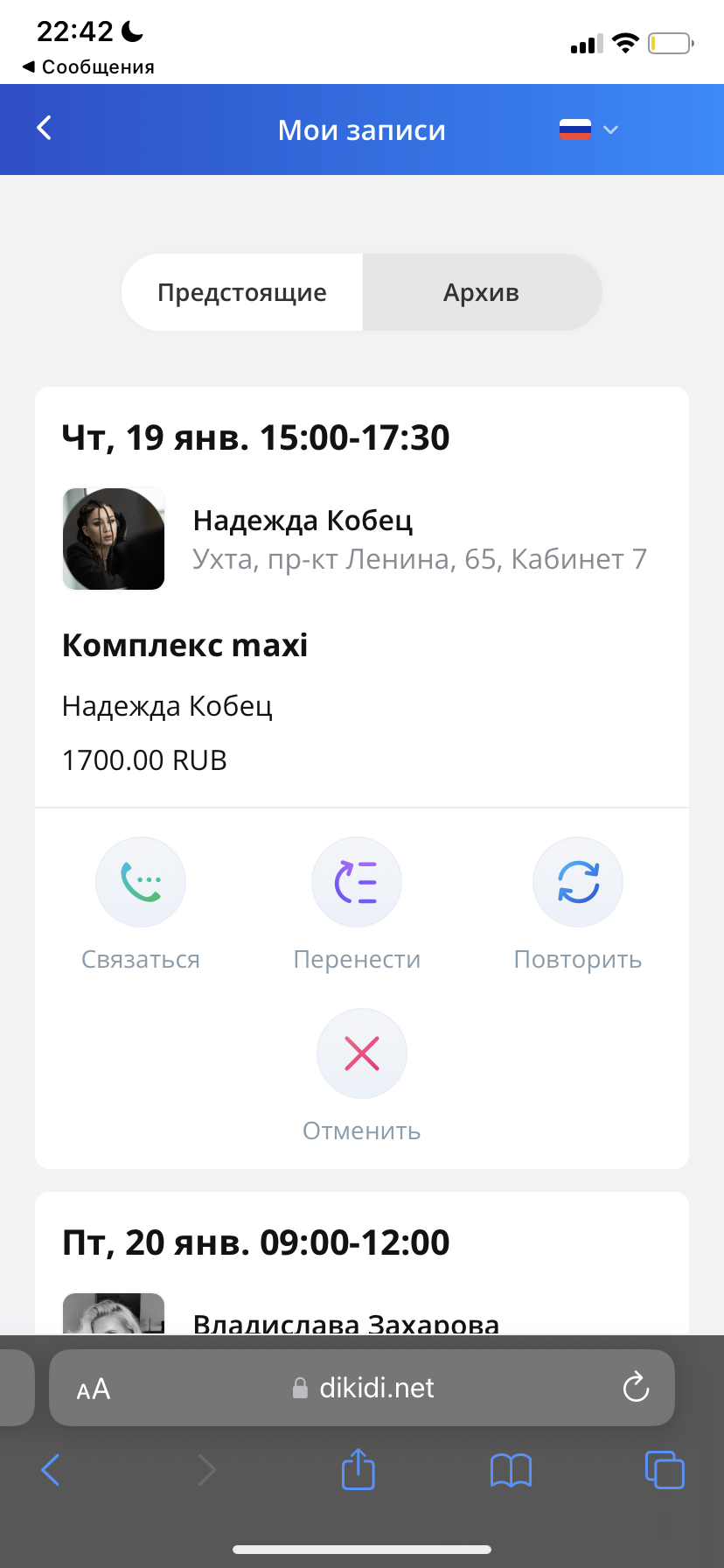Open Safari bookmarks

pyautogui.click(x=512, y=1470)
